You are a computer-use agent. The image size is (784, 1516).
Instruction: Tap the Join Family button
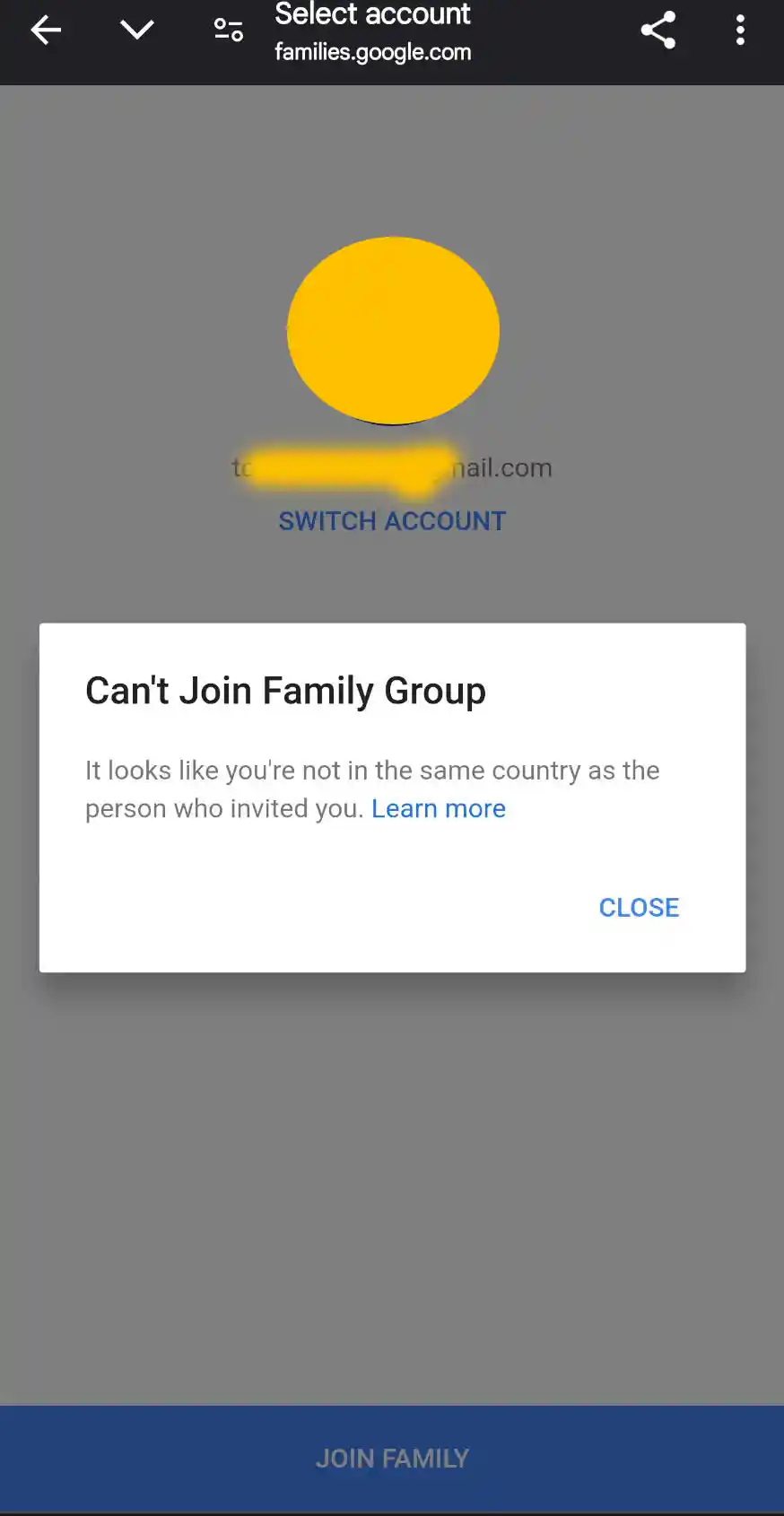tap(392, 1459)
